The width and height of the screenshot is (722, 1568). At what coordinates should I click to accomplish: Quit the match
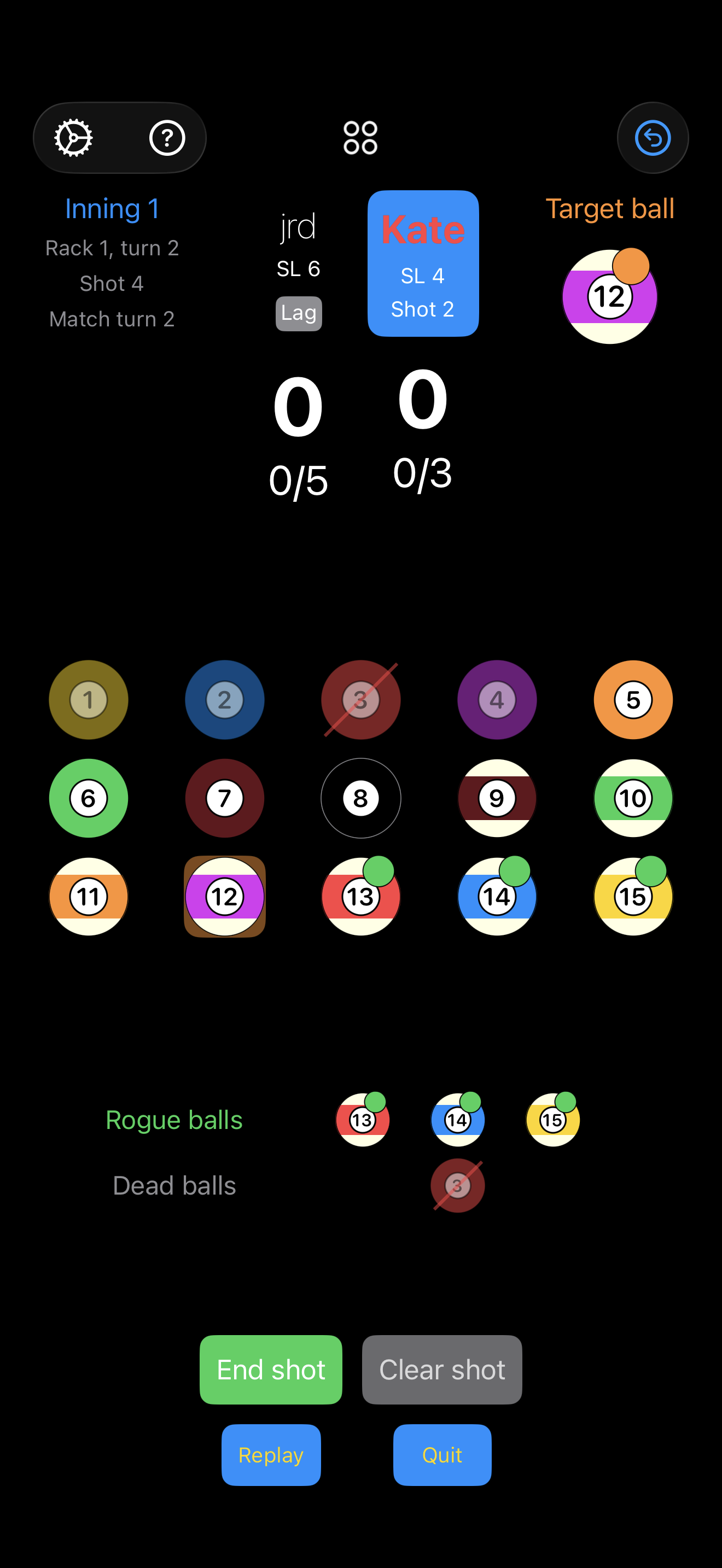442,1455
